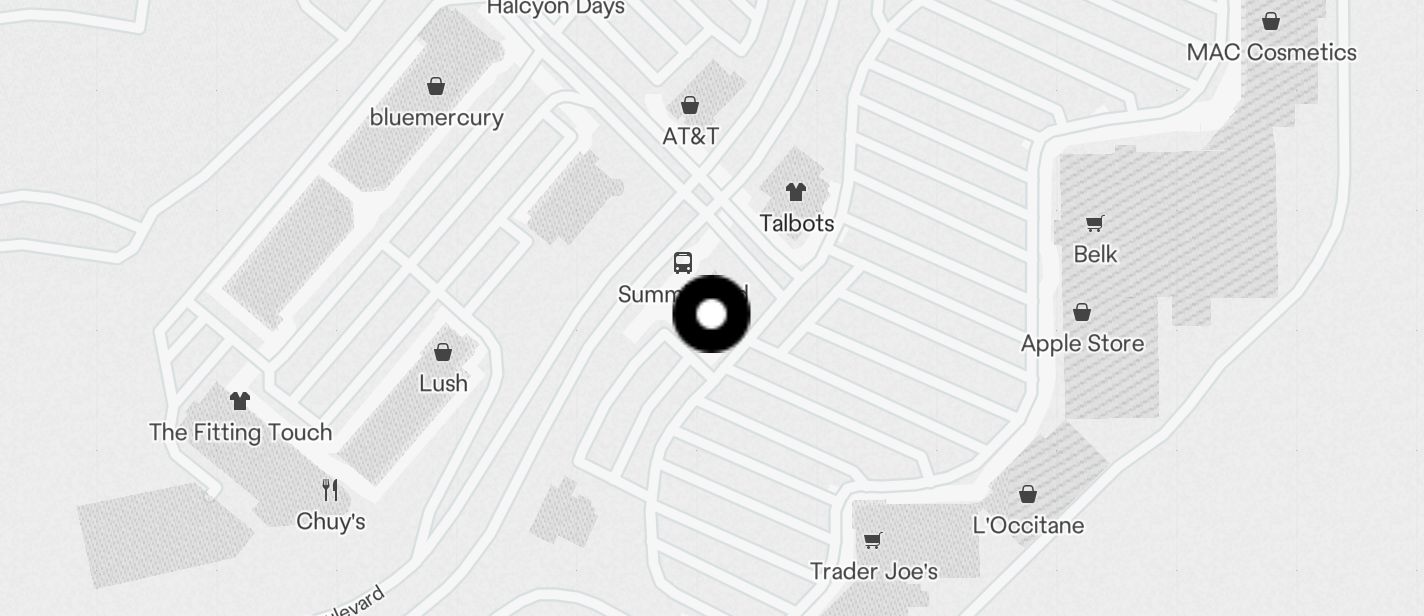This screenshot has height=616, width=1424.
Task: Select the Lush shop marker
Action: click(443, 353)
